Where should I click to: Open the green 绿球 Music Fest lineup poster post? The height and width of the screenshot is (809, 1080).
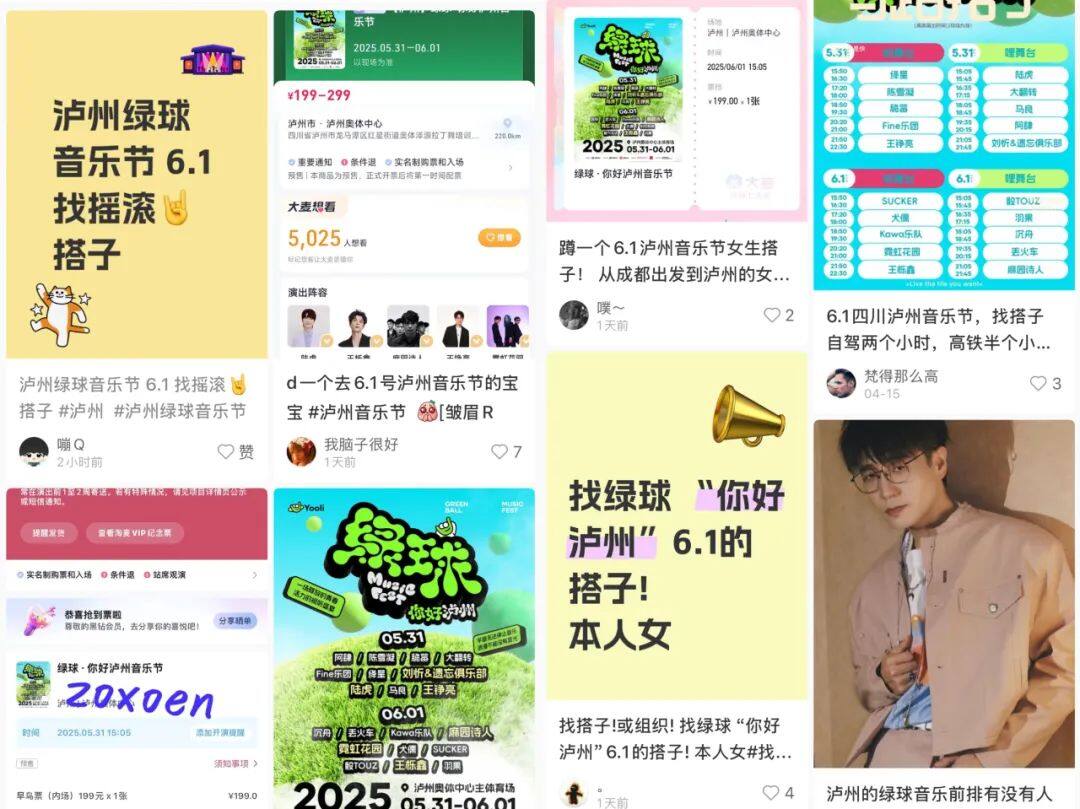click(x=403, y=648)
